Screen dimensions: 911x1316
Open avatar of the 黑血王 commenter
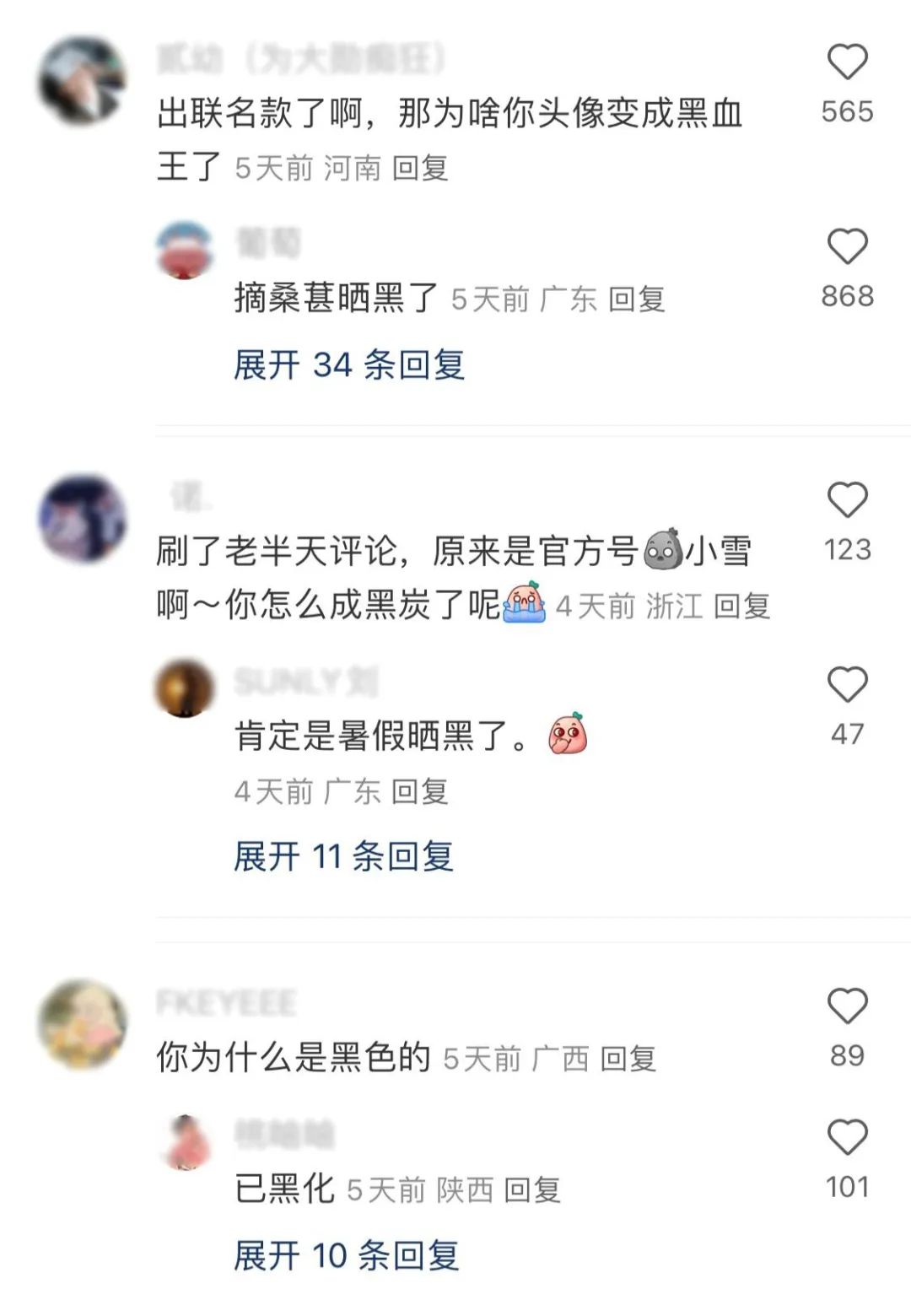(82, 81)
